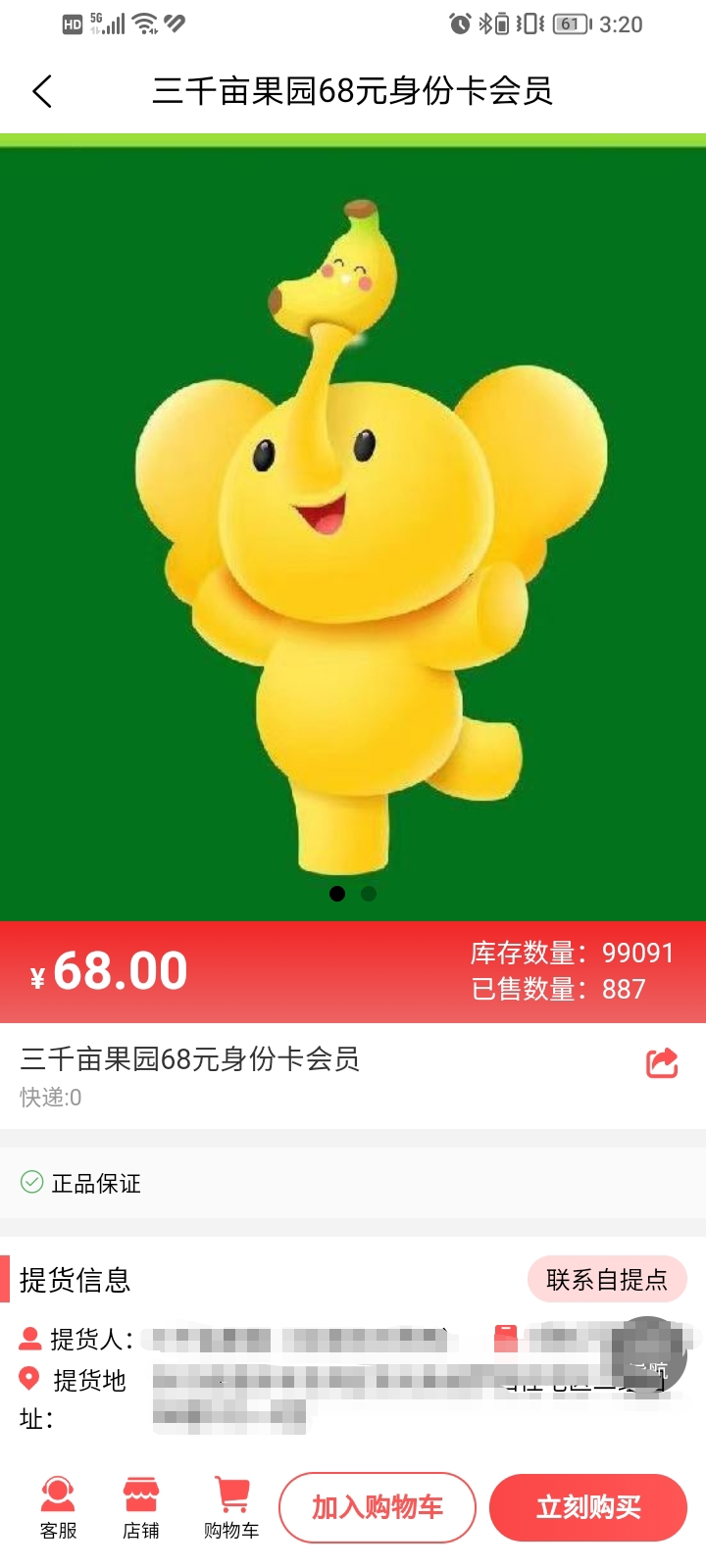Go back using the left arrow
Screen dimensions: 706x1568
tap(41, 91)
